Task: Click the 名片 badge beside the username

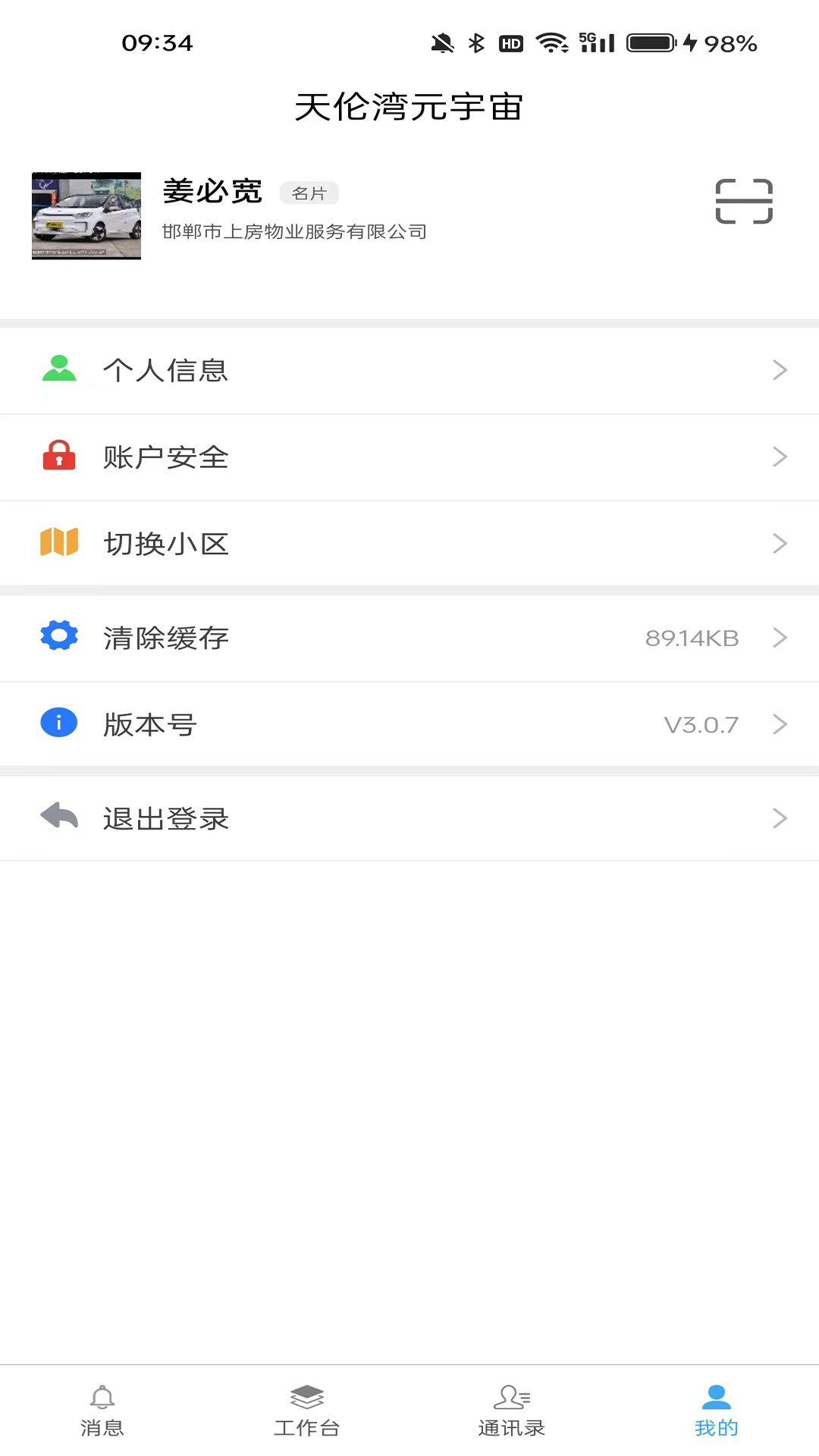Action: point(309,193)
